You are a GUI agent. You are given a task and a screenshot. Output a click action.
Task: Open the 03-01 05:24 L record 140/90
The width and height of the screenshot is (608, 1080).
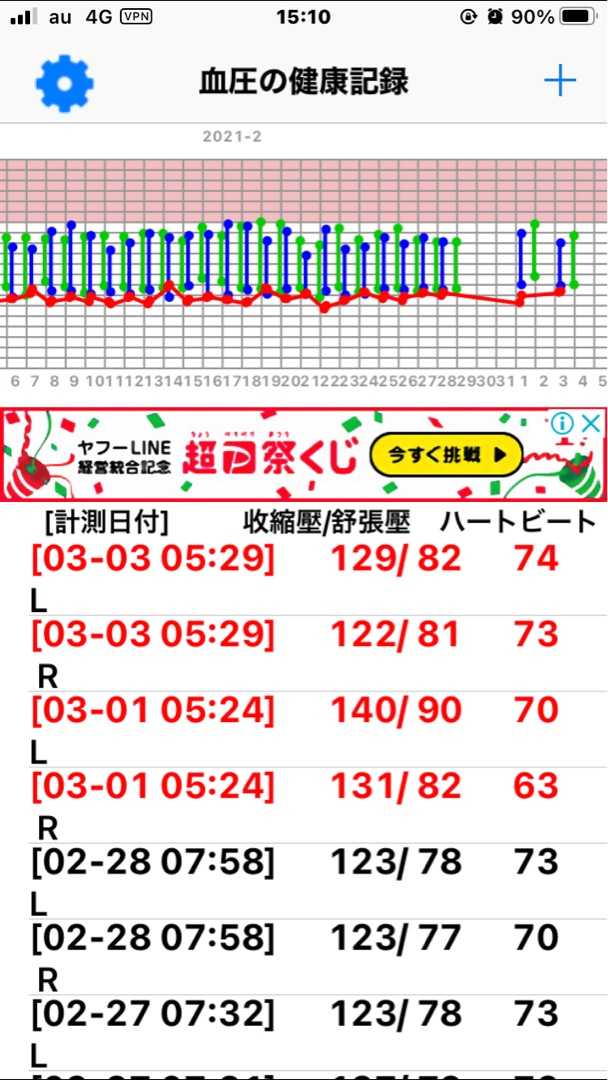[x=304, y=729]
